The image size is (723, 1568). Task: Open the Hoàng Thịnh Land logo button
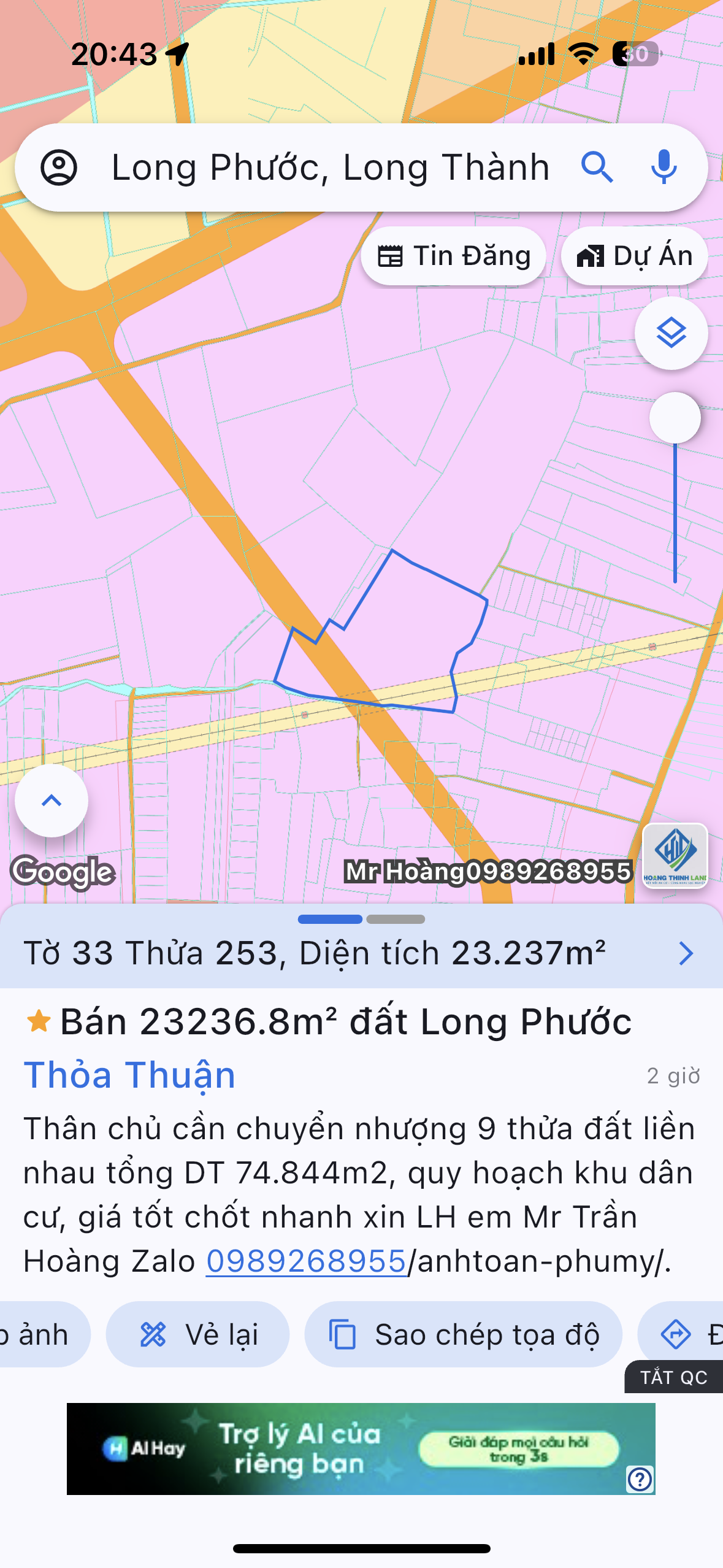[675, 856]
